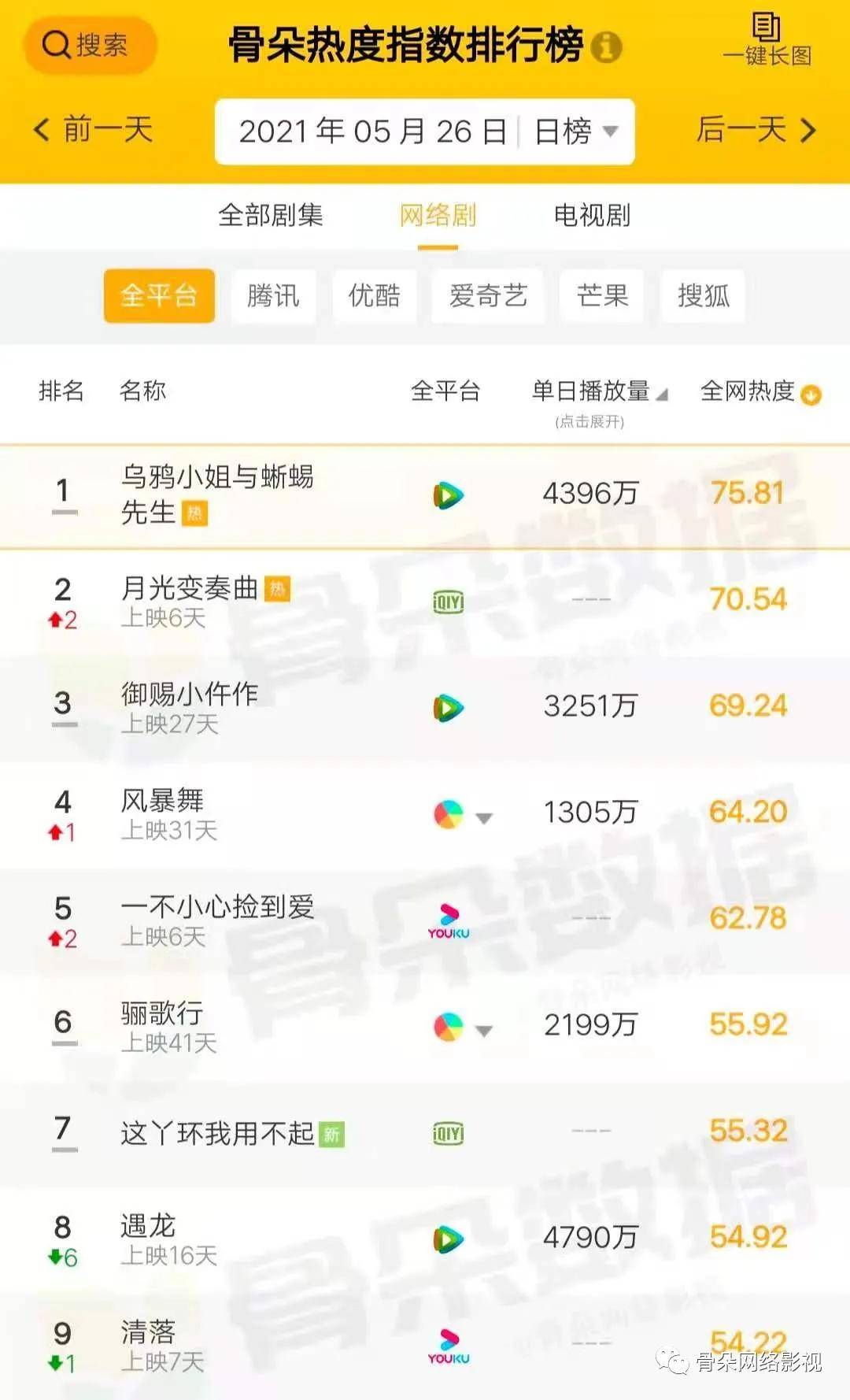
Task: View details for 御赐小仵作
Action: [x=425, y=709]
